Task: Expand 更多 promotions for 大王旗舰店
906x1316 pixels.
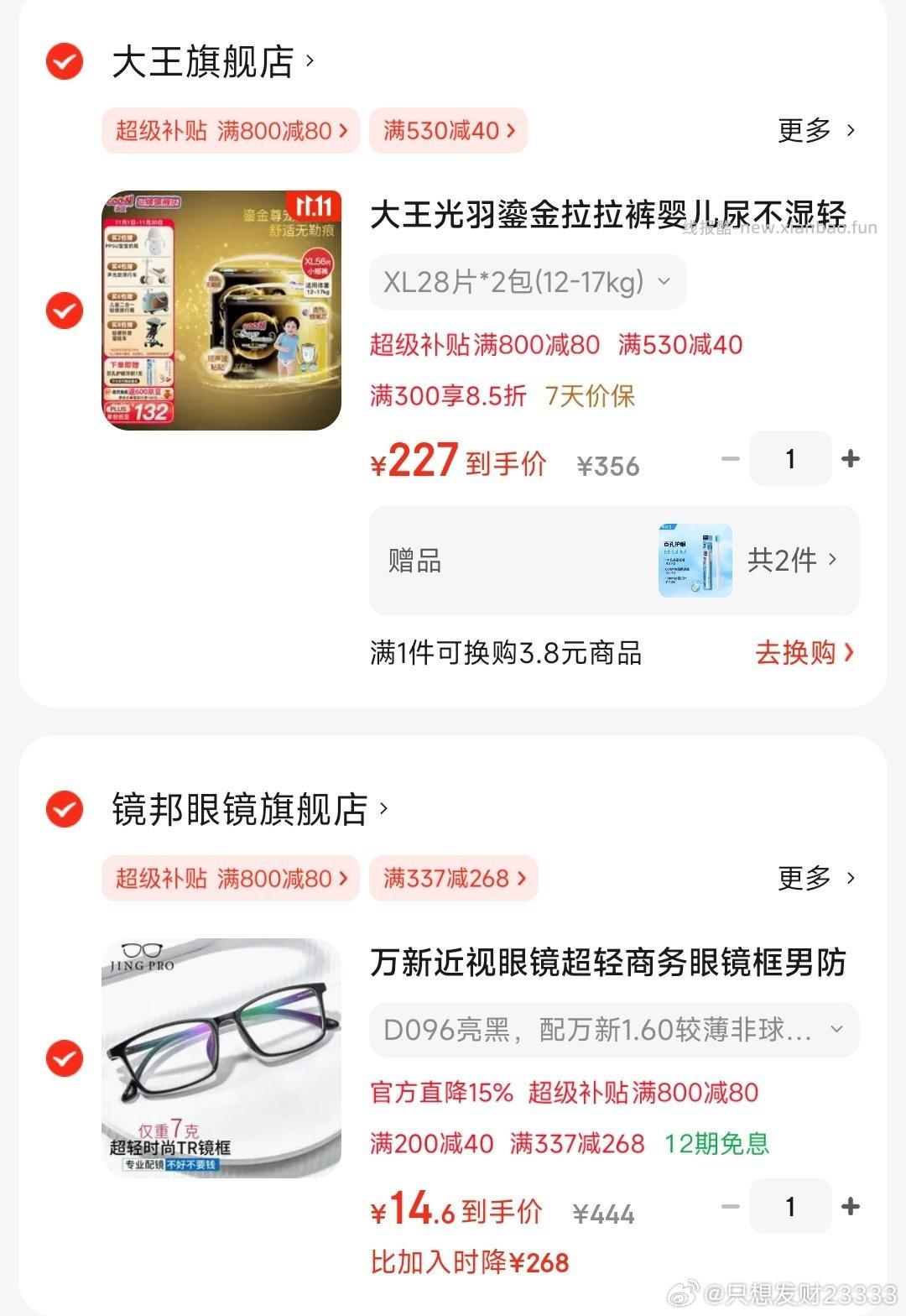Action: [x=816, y=130]
